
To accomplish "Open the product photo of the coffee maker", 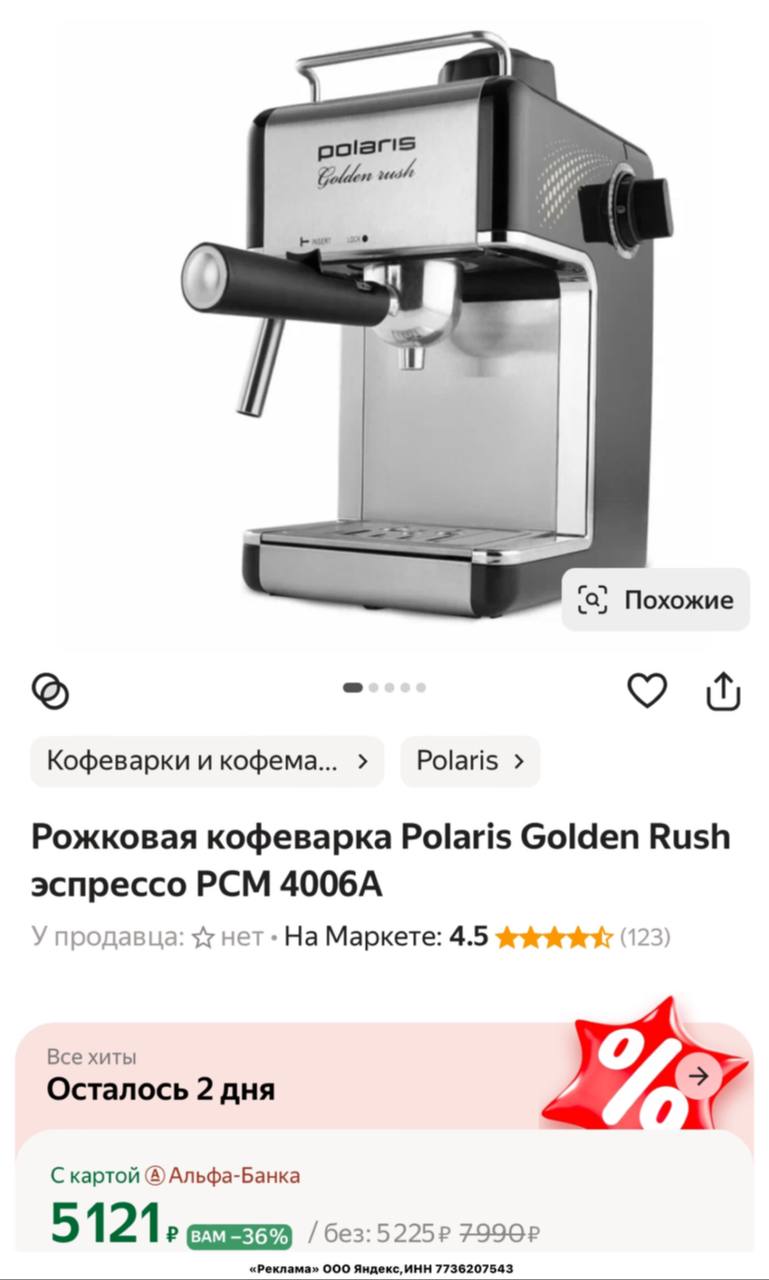I will pyautogui.click(x=420, y=320).
